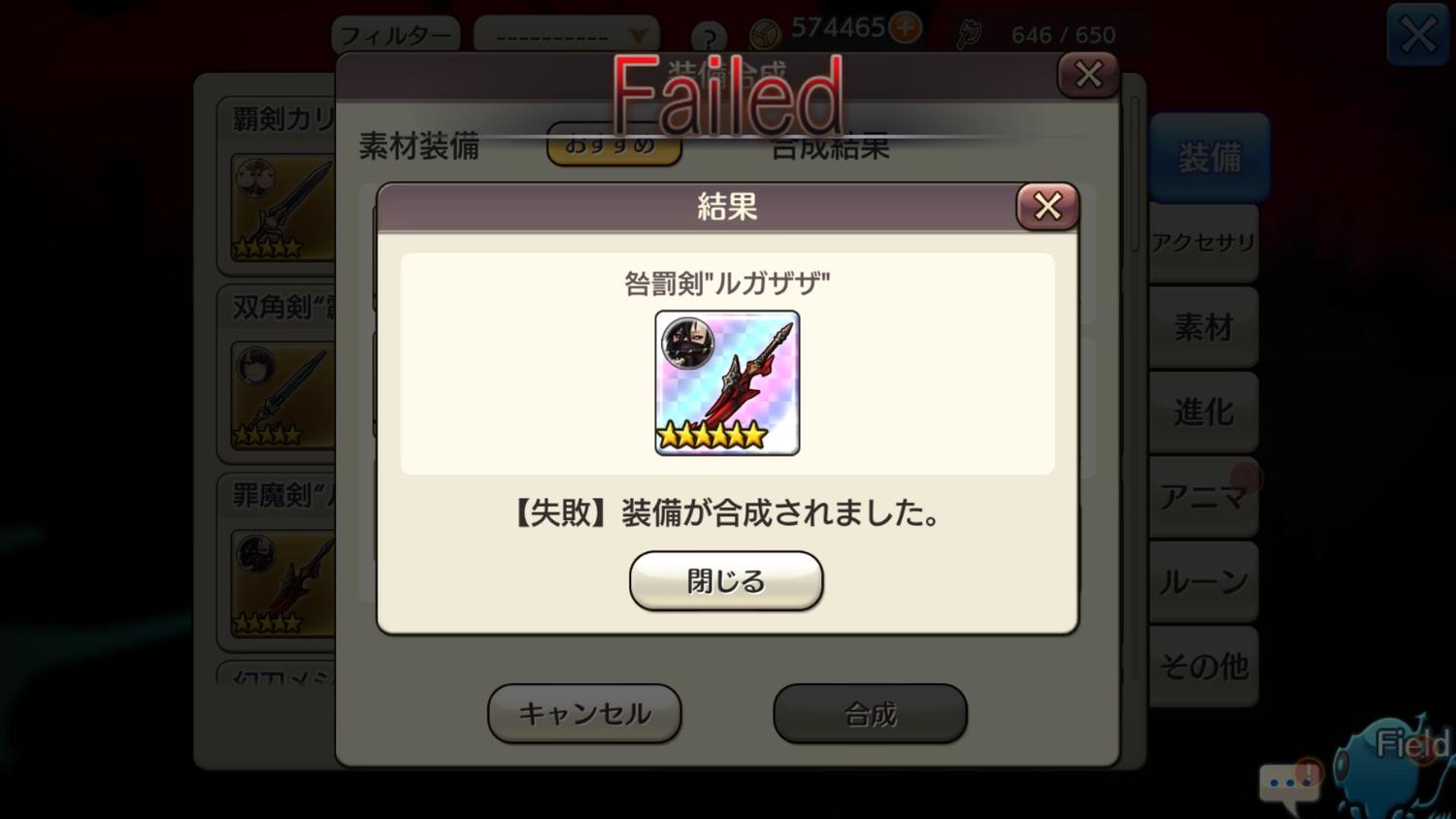Tap the 閉じる button to close the result

pos(726,580)
